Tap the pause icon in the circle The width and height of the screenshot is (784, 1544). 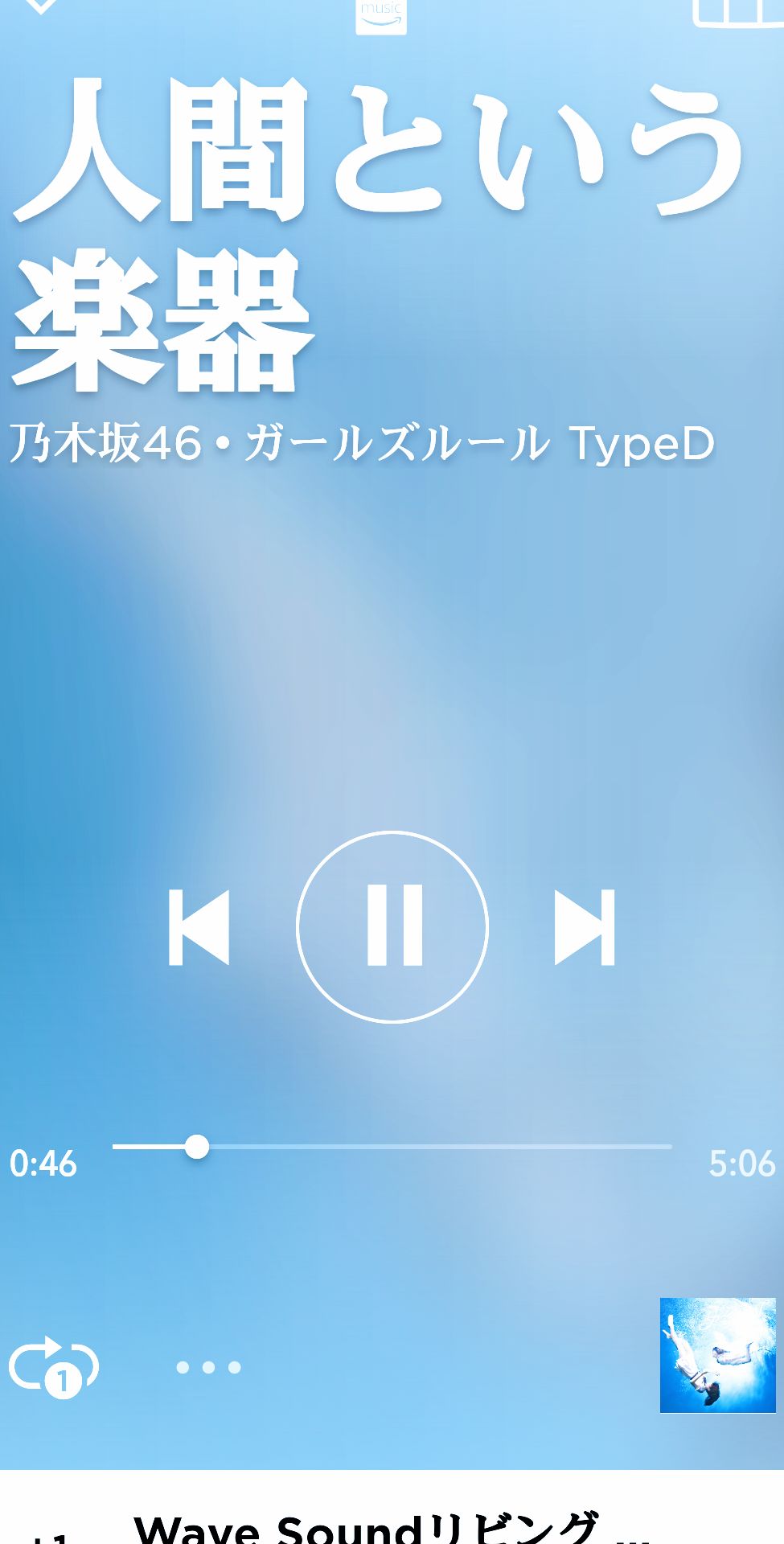[x=392, y=926]
